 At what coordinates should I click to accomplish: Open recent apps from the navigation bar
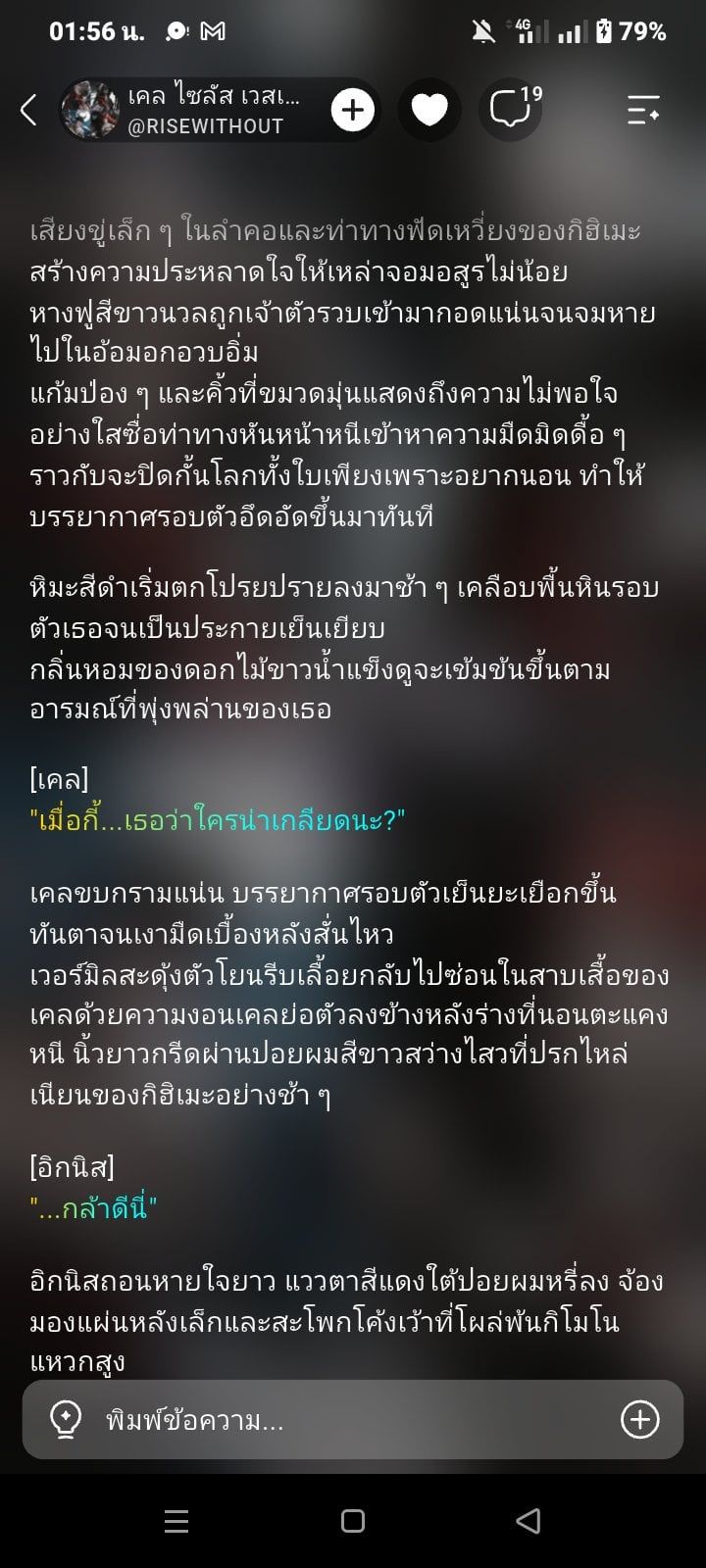pos(176,1521)
